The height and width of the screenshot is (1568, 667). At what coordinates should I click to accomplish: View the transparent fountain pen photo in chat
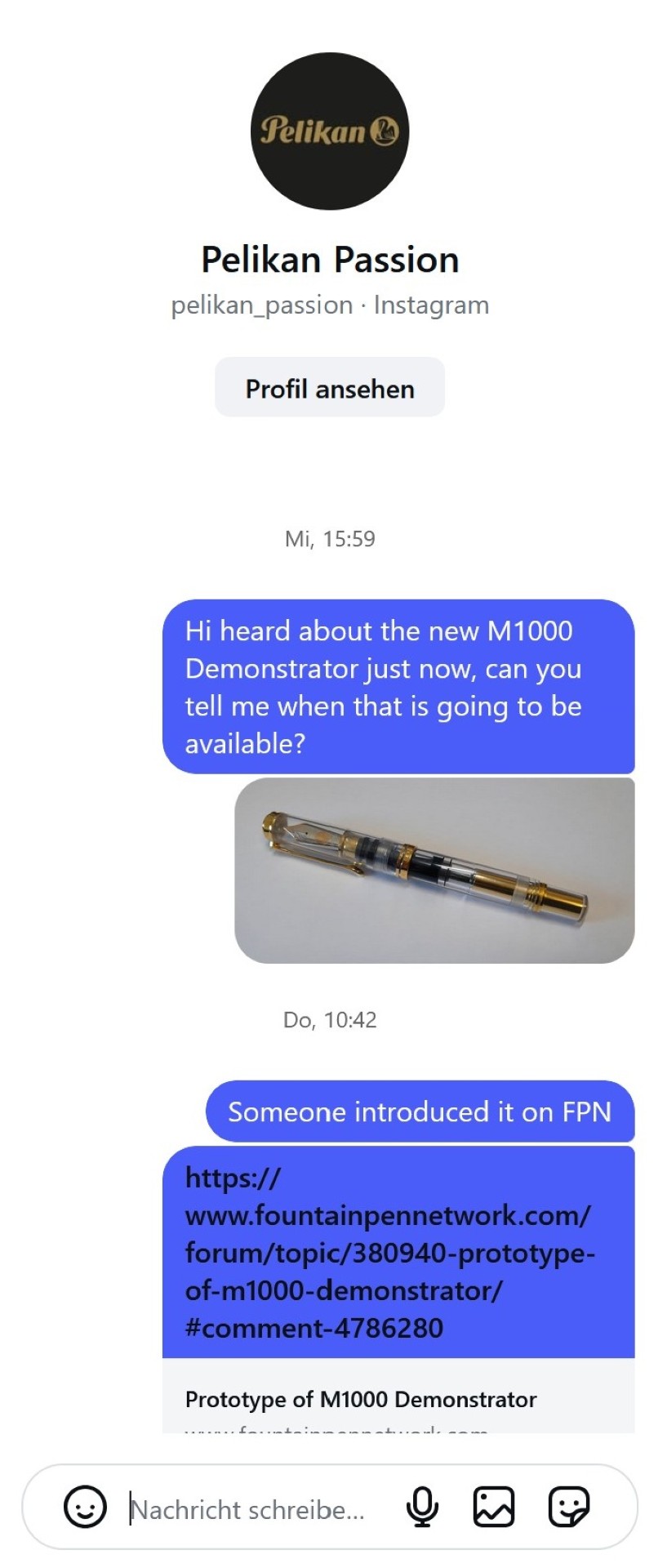436,870
